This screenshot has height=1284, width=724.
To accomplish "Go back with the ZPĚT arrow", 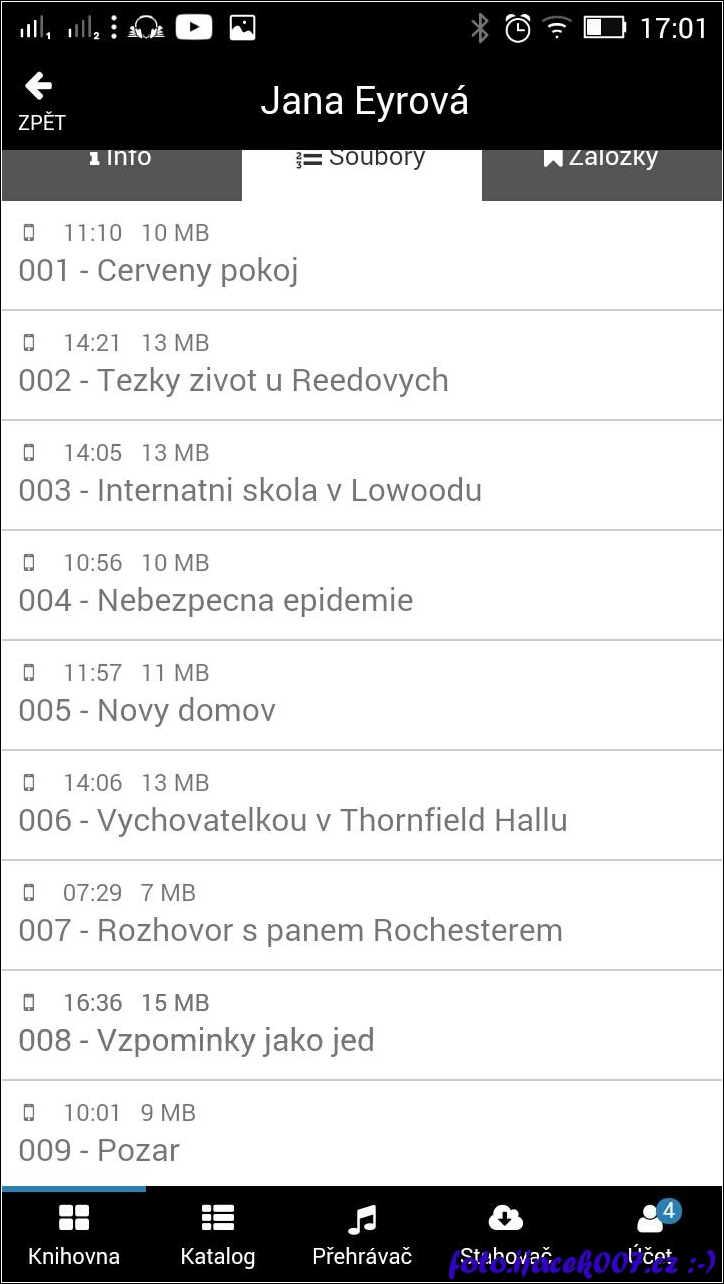I will tap(41, 101).
